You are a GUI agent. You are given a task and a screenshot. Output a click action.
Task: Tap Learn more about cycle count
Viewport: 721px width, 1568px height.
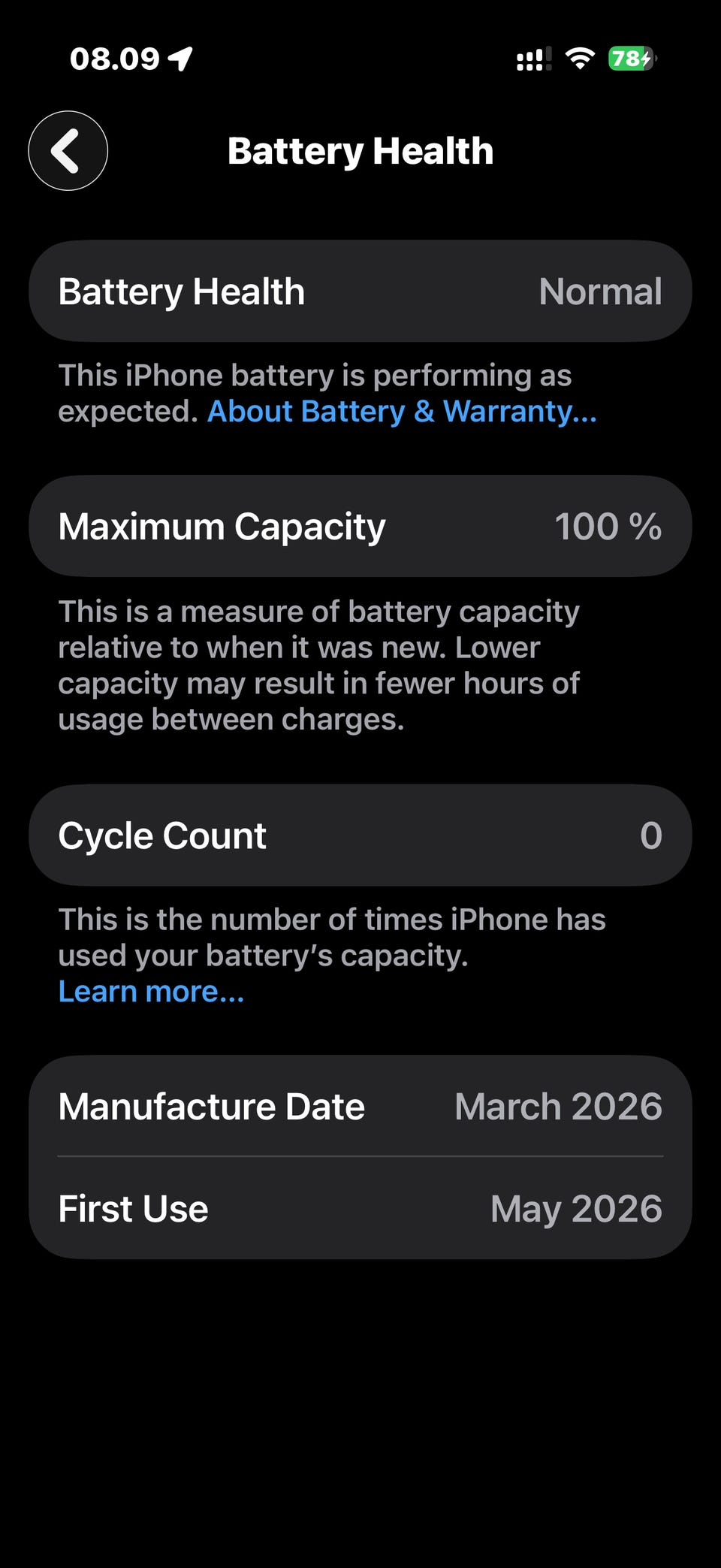coord(151,992)
